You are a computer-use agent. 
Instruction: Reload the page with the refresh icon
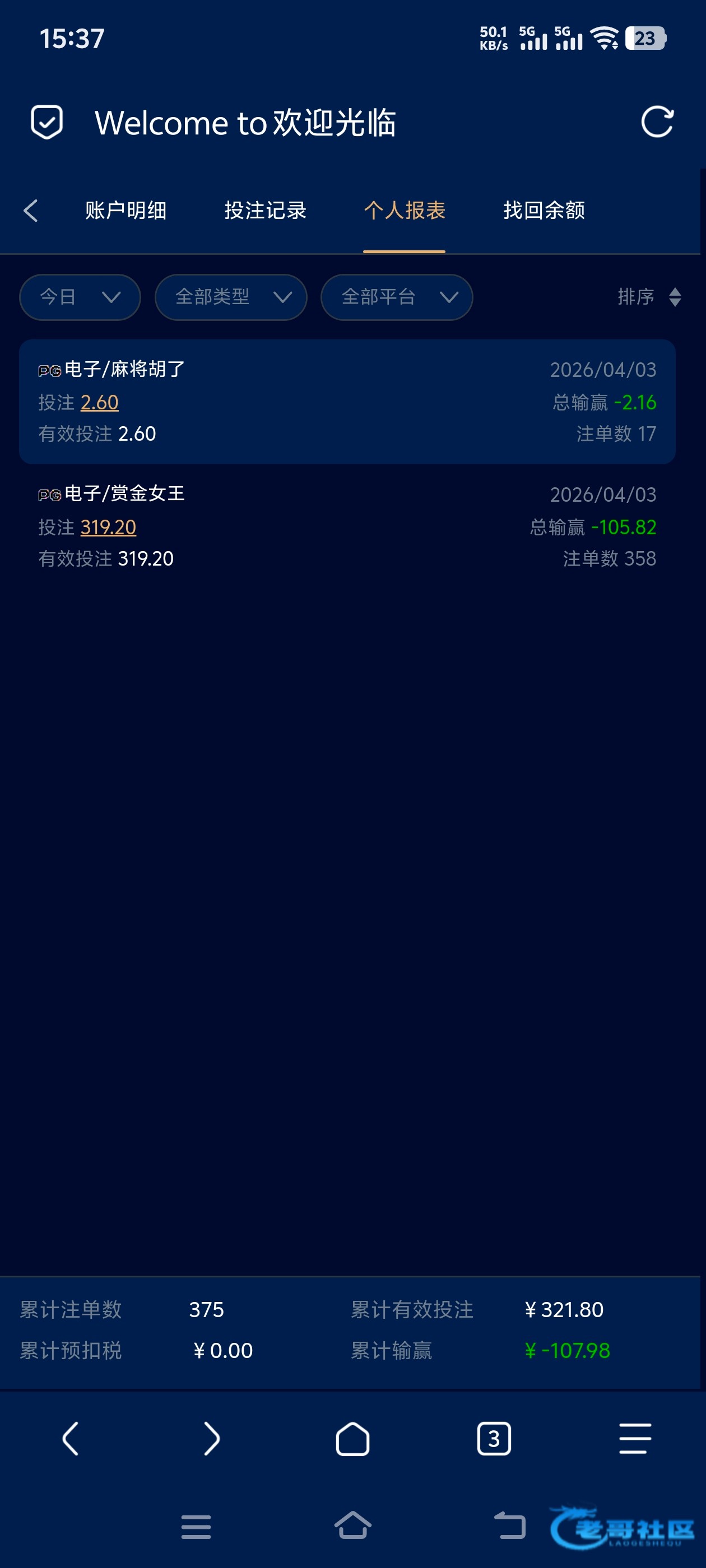657,122
